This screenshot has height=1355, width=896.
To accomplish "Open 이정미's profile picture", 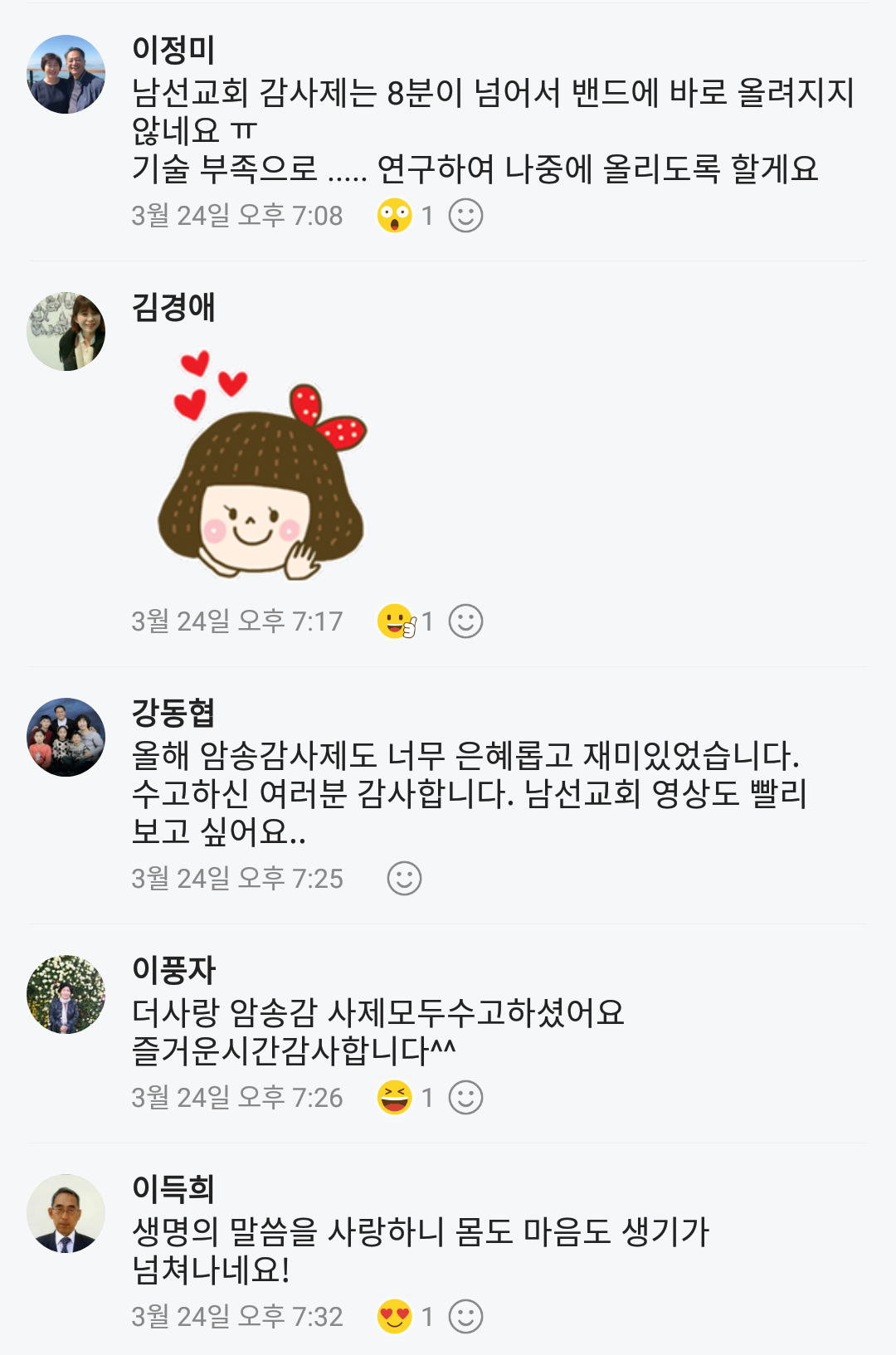I will [x=66, y=74].
